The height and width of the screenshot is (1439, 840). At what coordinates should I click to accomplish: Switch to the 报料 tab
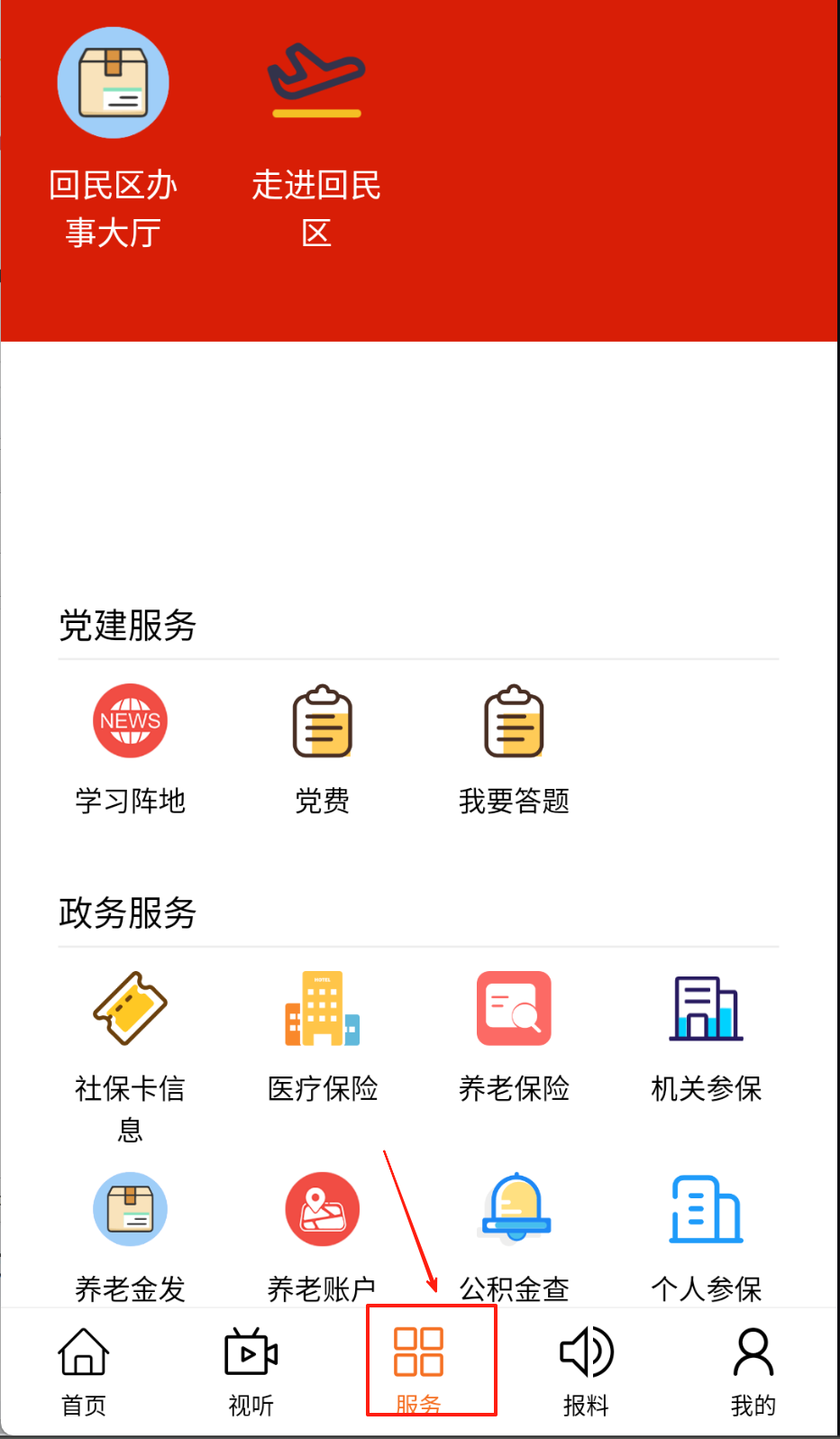pos(586,1370)
